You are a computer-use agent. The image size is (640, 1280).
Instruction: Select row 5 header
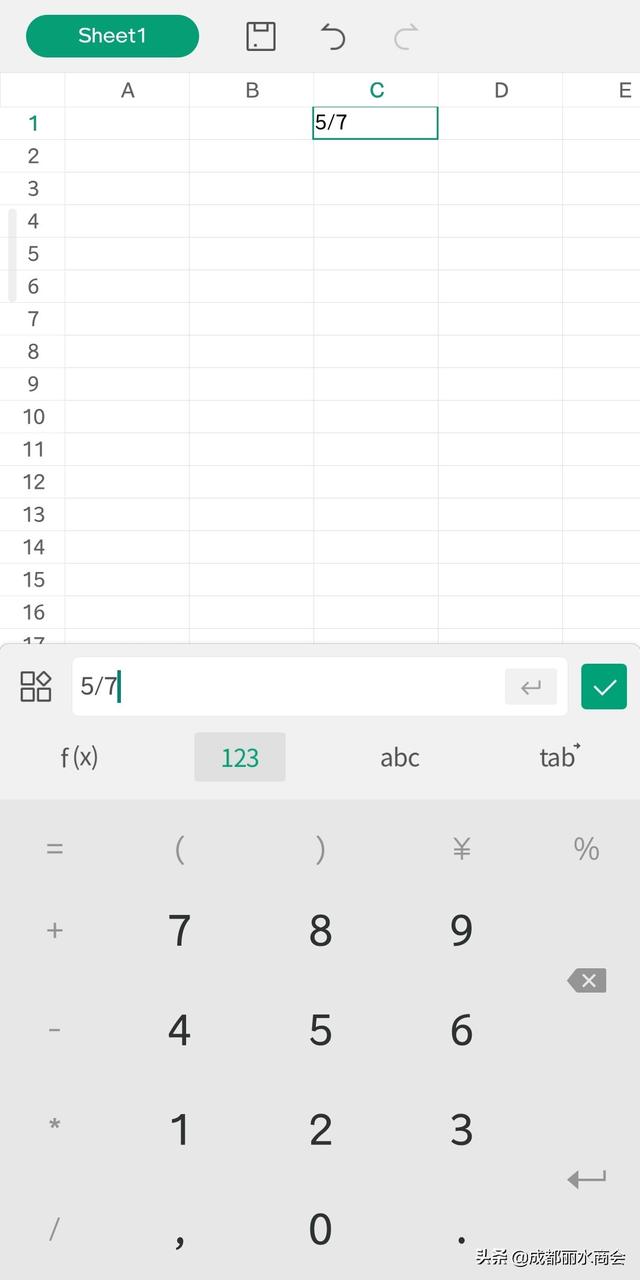point(33,253)
